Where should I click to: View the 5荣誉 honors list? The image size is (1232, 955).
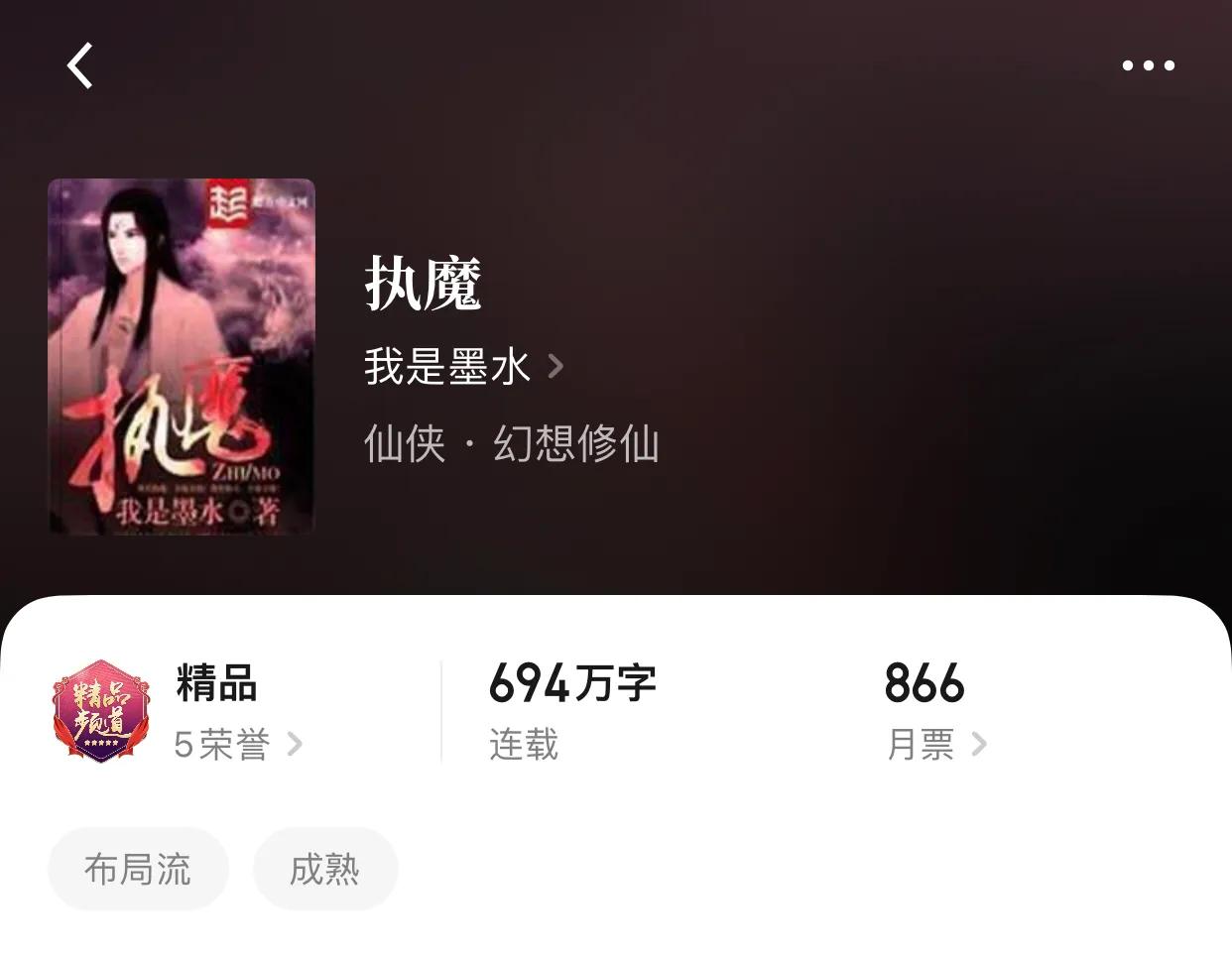(237, 744)
